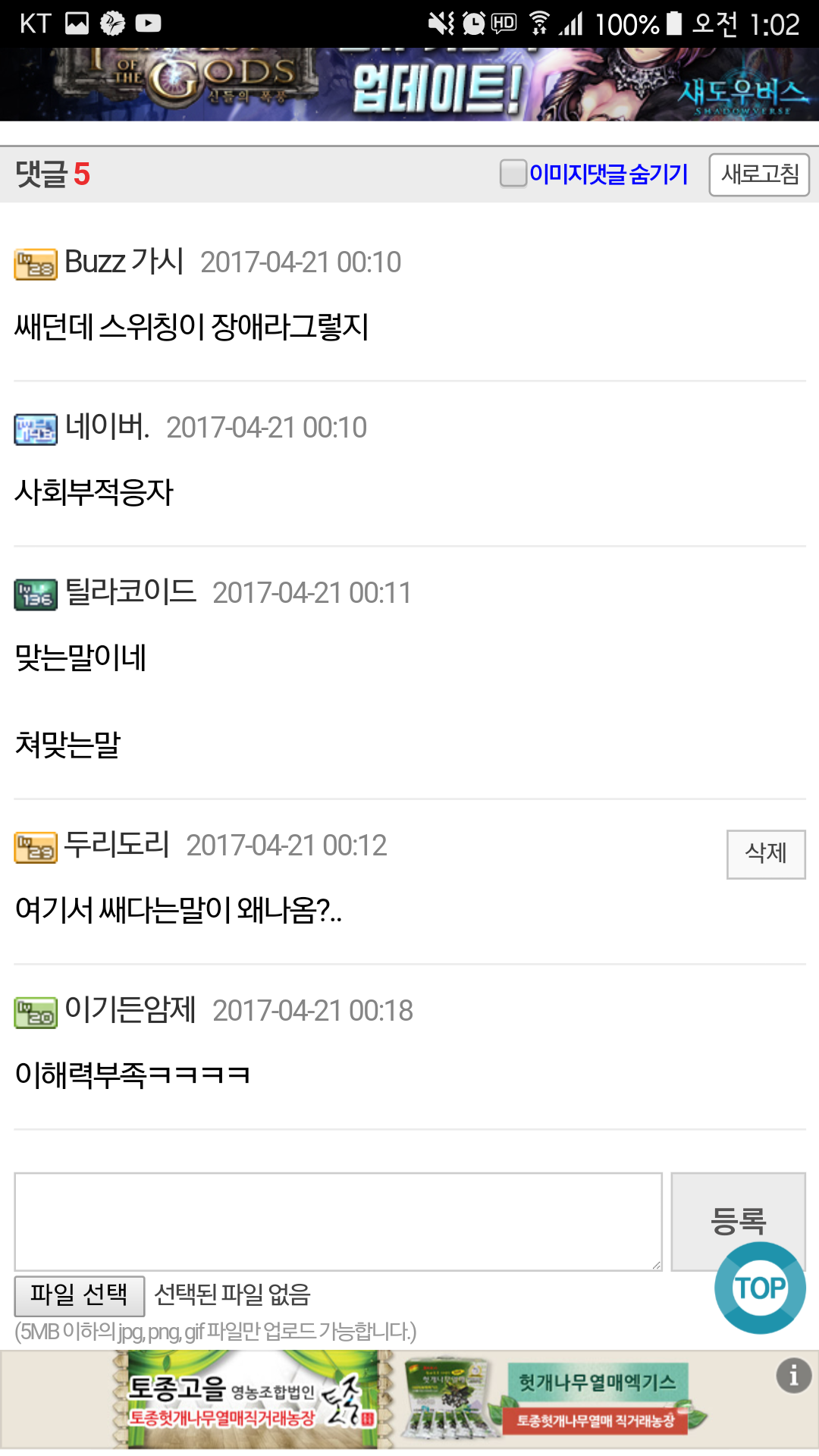View Buzz 가시's profile
Viewport: 819px width, 1456px height.
[x=124, y=262]
